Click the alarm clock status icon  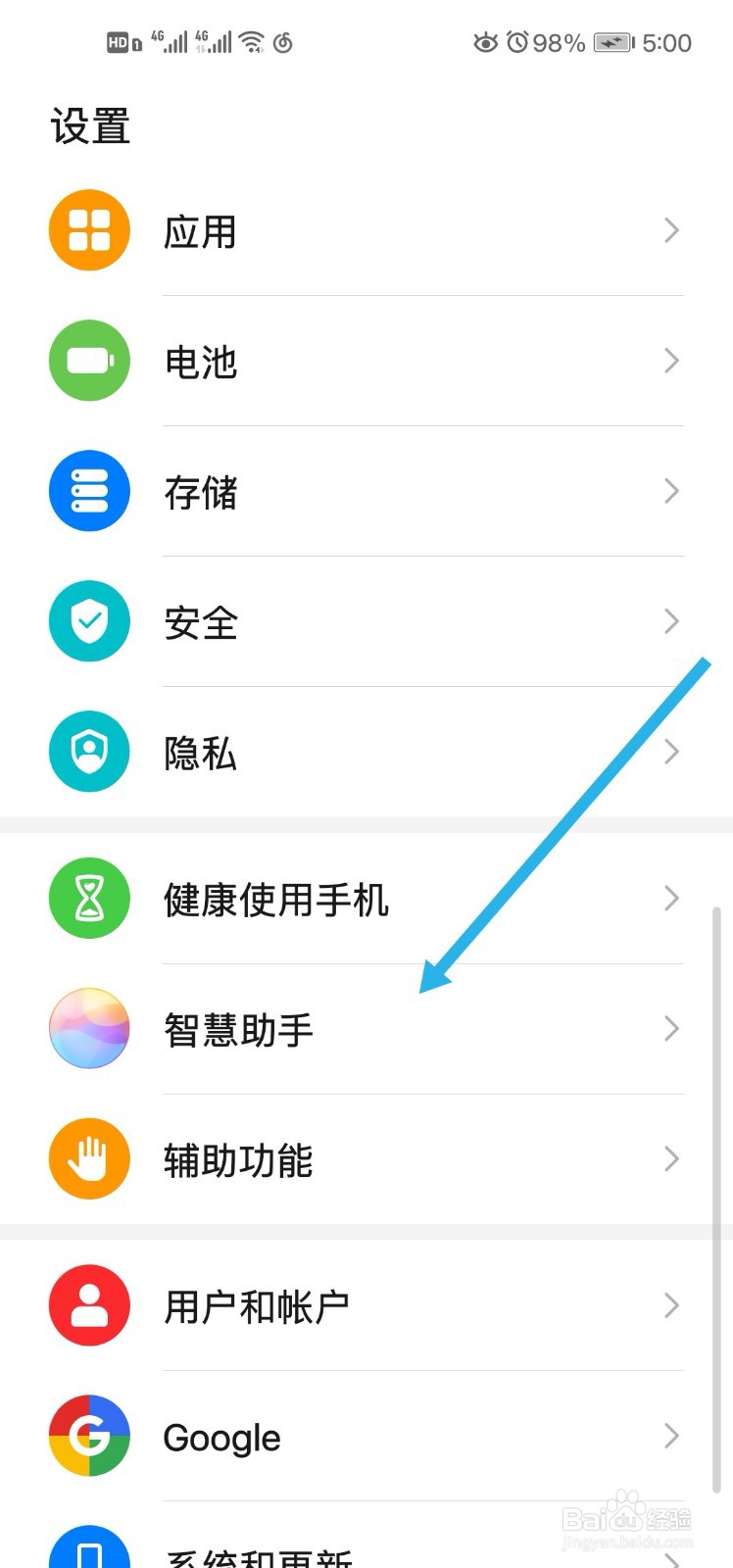[516, 41]
